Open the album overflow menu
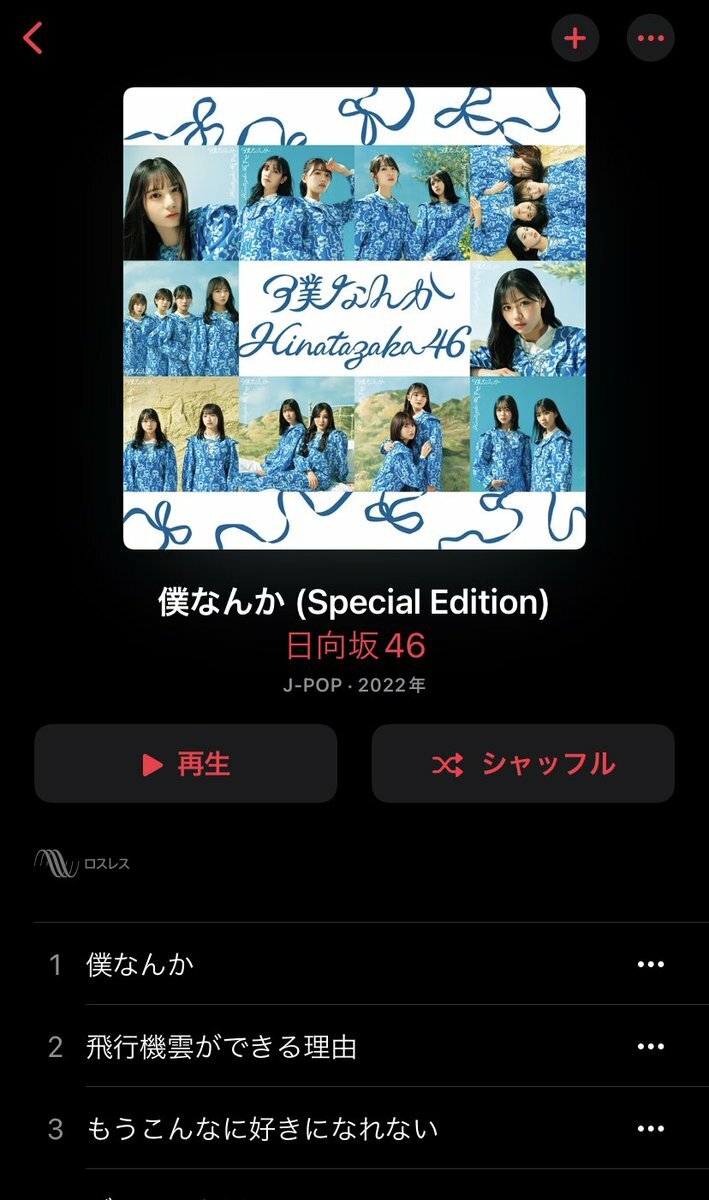 (651, 39)
